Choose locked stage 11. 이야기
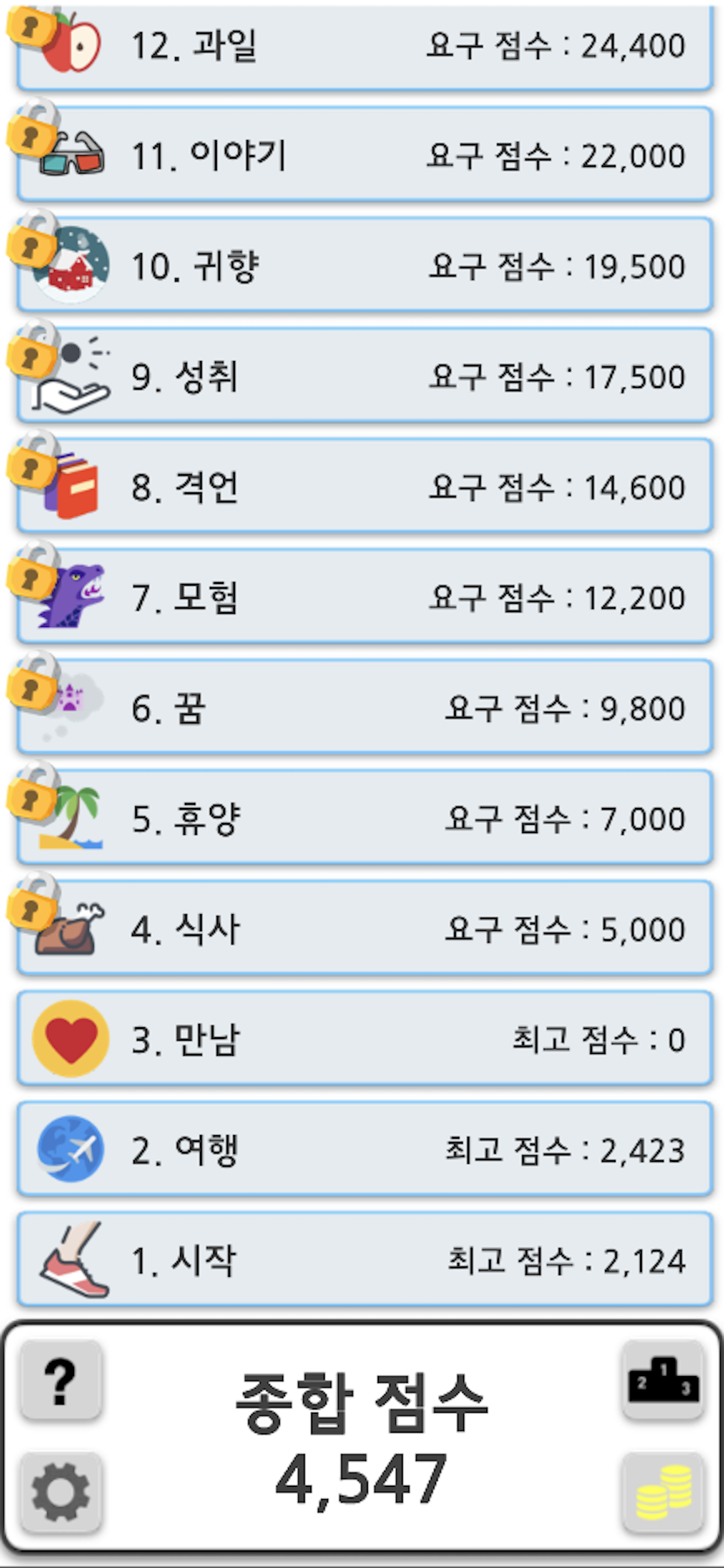 (x=364, y=155)
